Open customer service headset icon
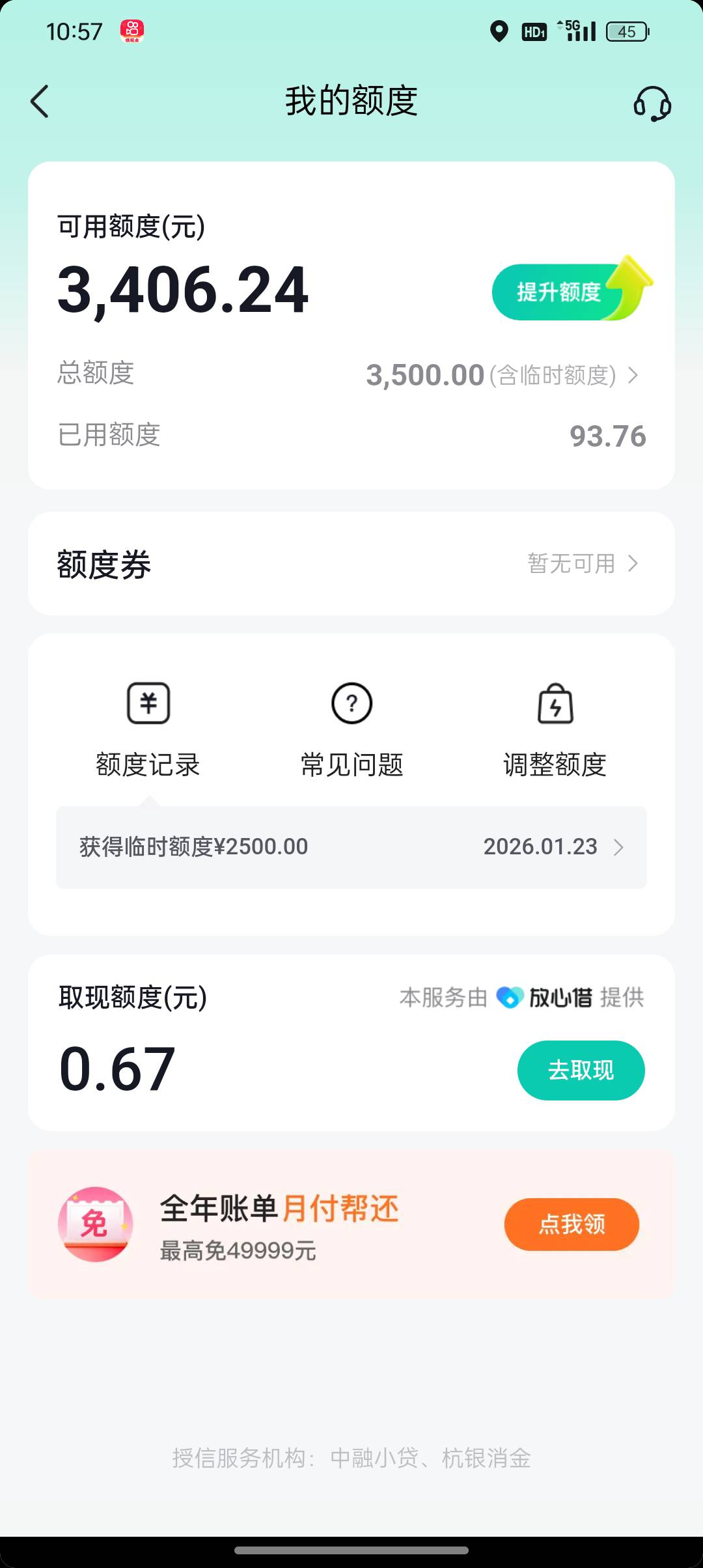The width and height of the screenshot is (703, 1568). (x=652, y=104)
